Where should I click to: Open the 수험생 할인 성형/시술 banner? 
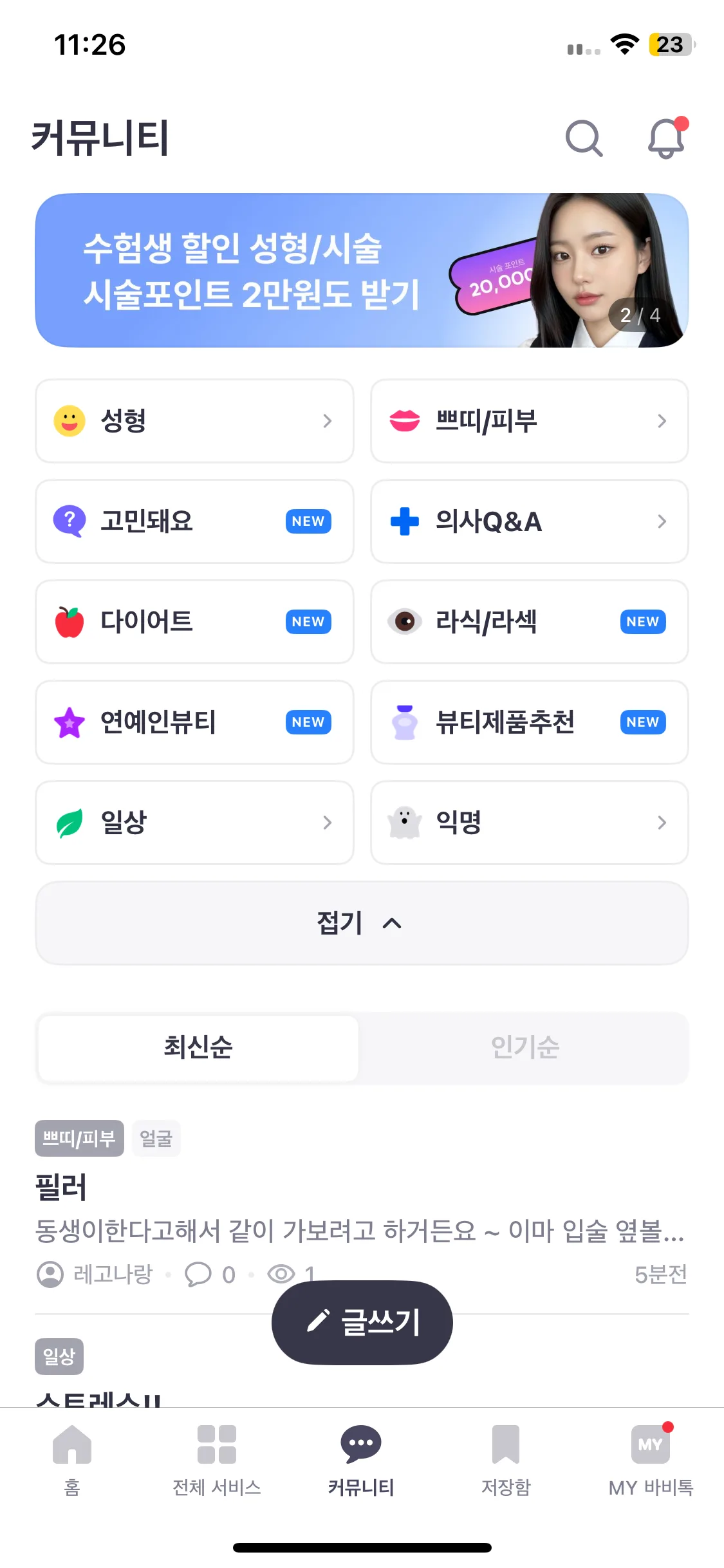[362, 270]
